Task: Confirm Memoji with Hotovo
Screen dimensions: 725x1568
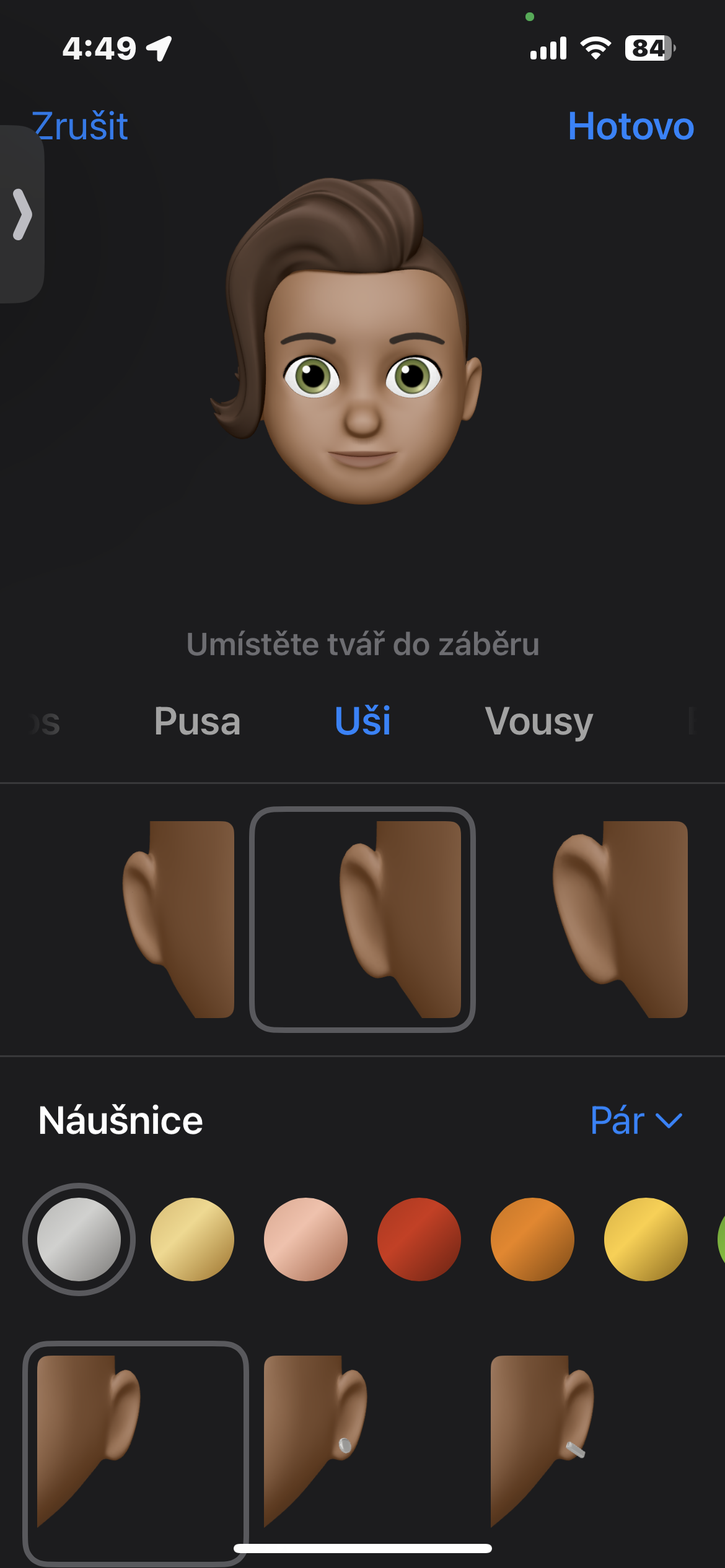Action: tap(630, 126)
